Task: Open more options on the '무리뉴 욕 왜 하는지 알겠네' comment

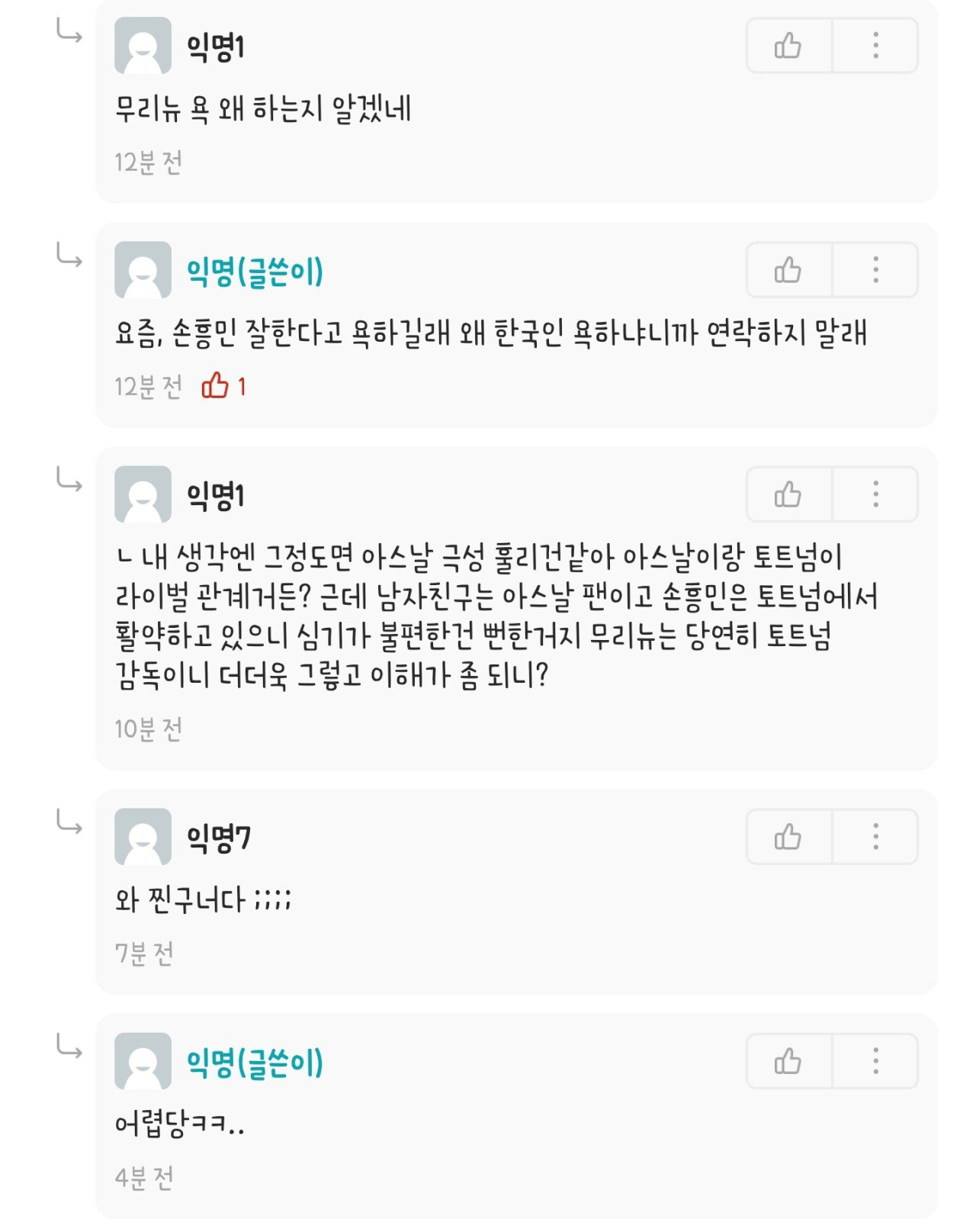Action: (875, 46)
